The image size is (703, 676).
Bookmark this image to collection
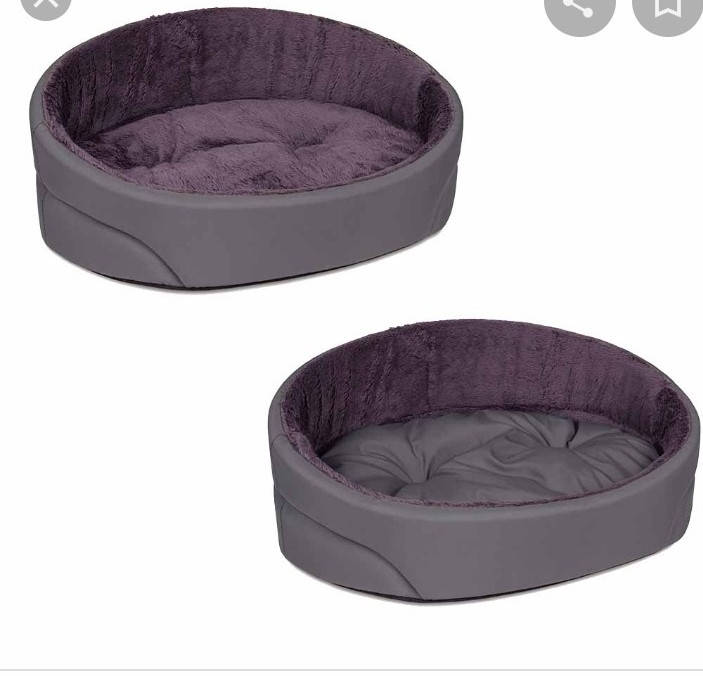(666, 8)
